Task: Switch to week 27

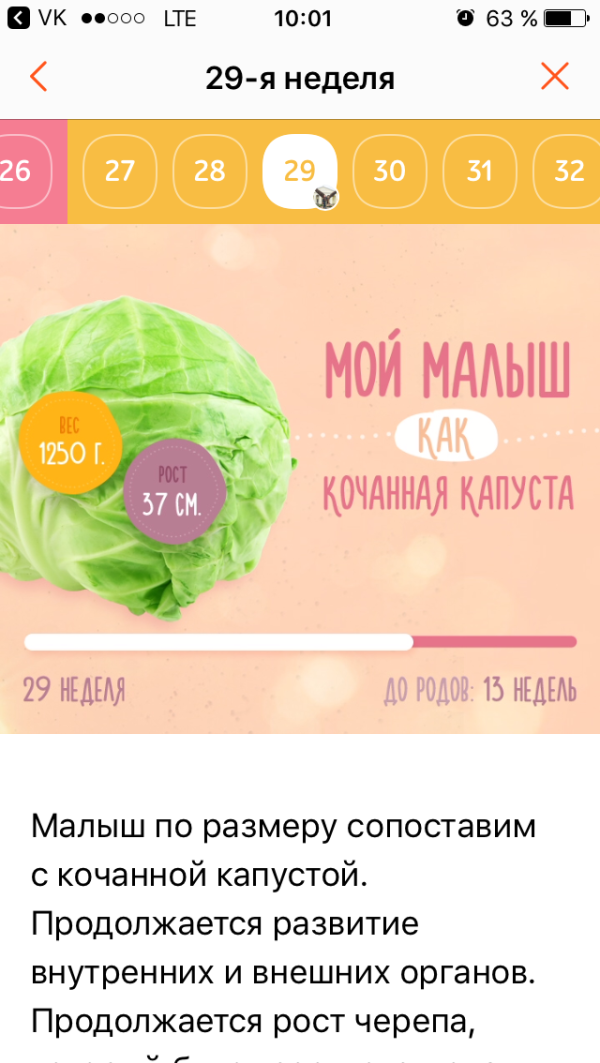Action: tap(120, 171)
